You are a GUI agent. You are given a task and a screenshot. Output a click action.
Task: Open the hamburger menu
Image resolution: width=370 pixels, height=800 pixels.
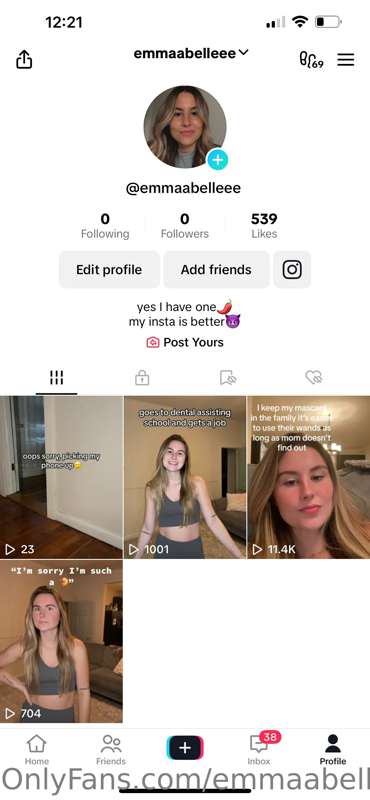[346, 60]
